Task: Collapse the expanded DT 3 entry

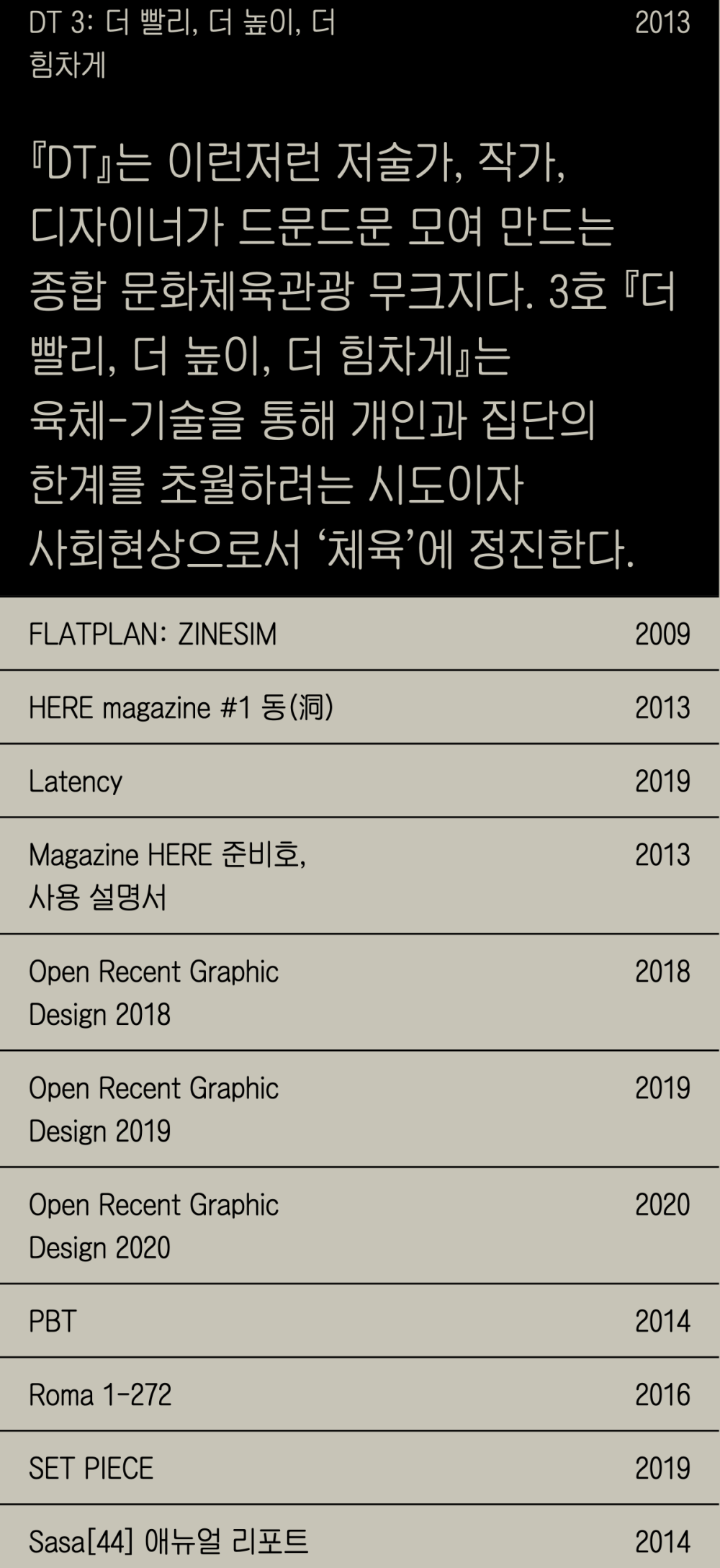Action: [359, 43]
